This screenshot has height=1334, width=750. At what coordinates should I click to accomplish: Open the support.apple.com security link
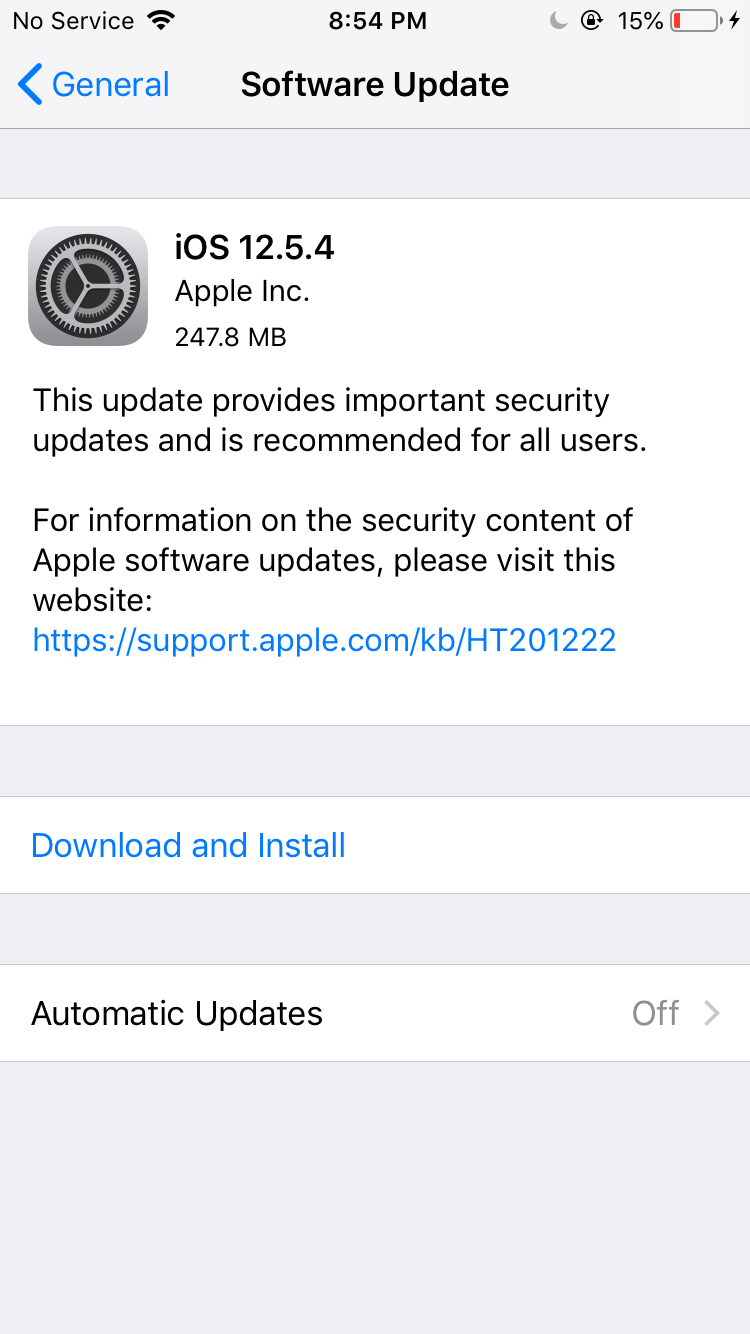point(324,640)
